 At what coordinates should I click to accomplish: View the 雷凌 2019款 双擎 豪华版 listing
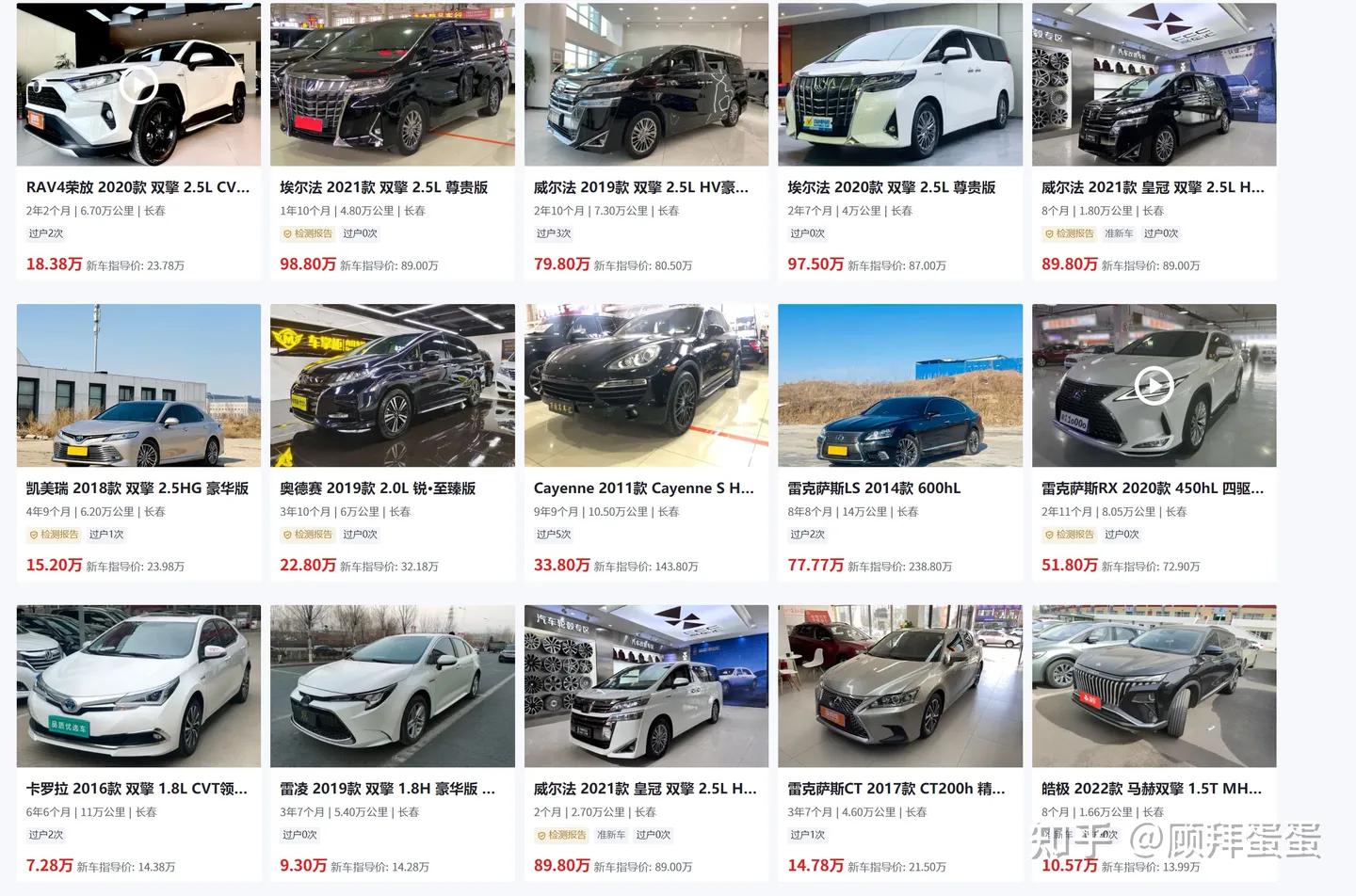coord(387,789)
